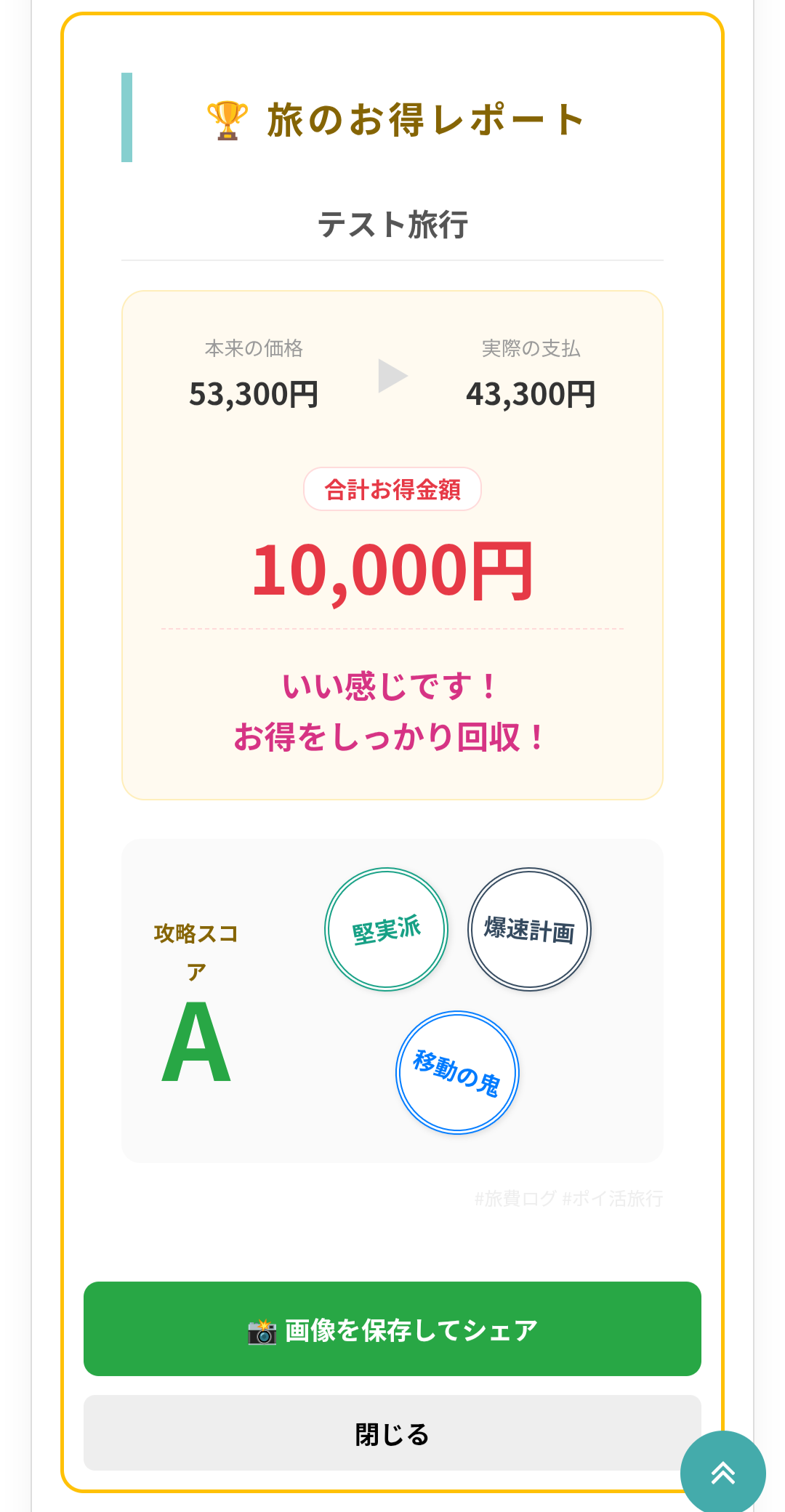The width and height of the screenshot is (785, 1512).
Task: Tap 画像を保存してシェア button
Action: pyautogui.click(x=392, y=1329)
